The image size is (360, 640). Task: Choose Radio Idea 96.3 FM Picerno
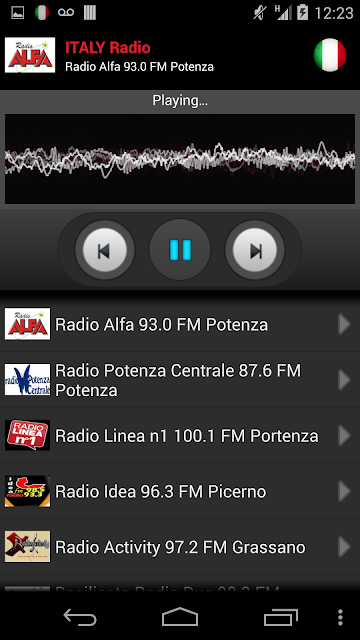[180, 491]
